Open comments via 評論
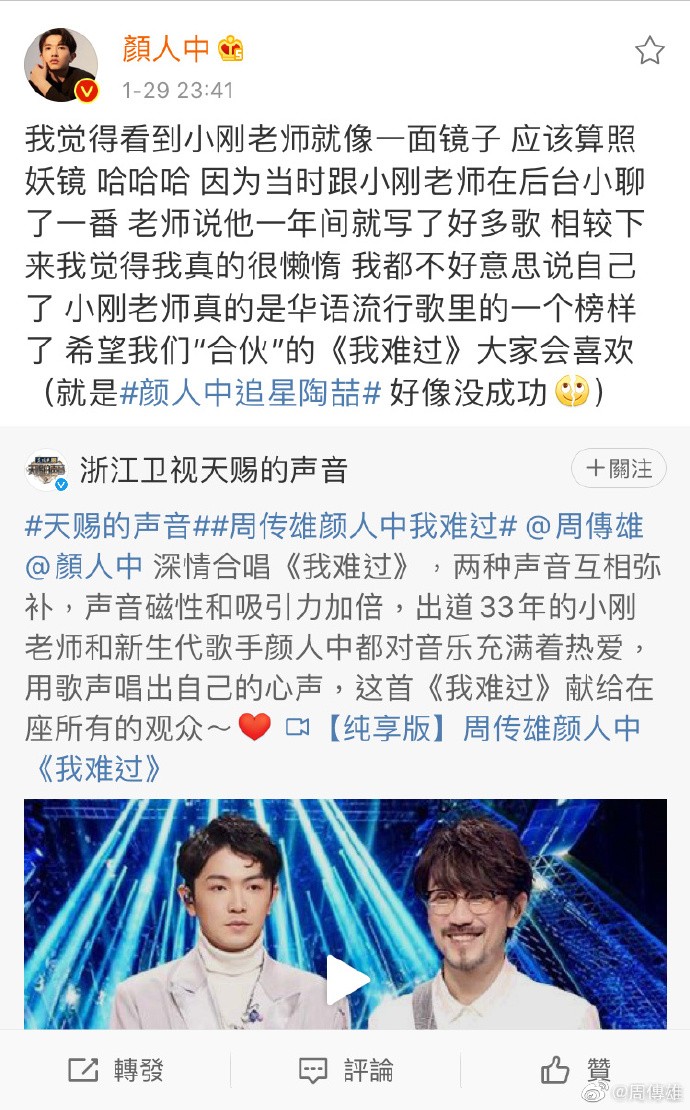 click(345, 1070)
